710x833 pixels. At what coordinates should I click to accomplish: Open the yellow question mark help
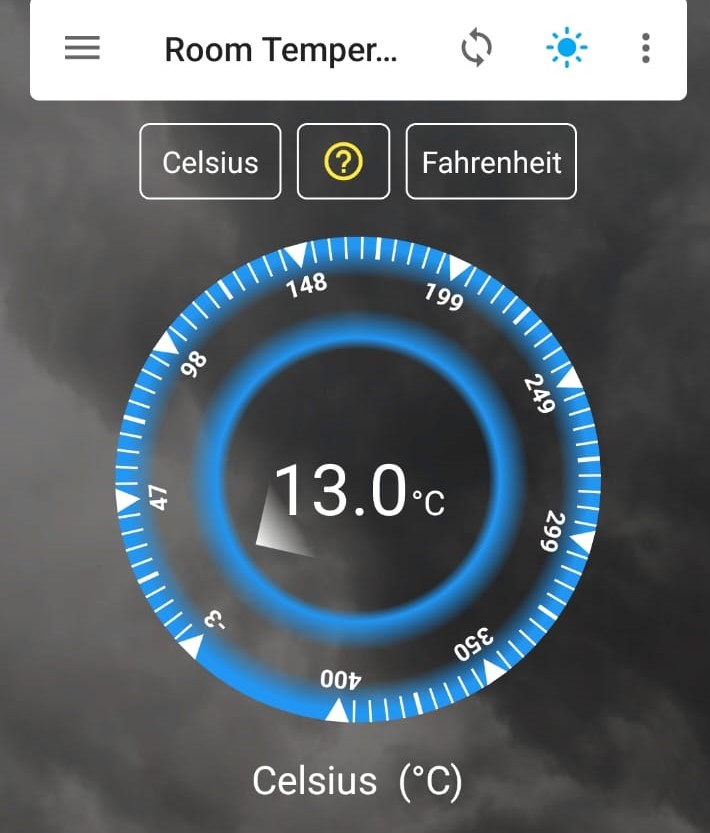pos(343,162)
